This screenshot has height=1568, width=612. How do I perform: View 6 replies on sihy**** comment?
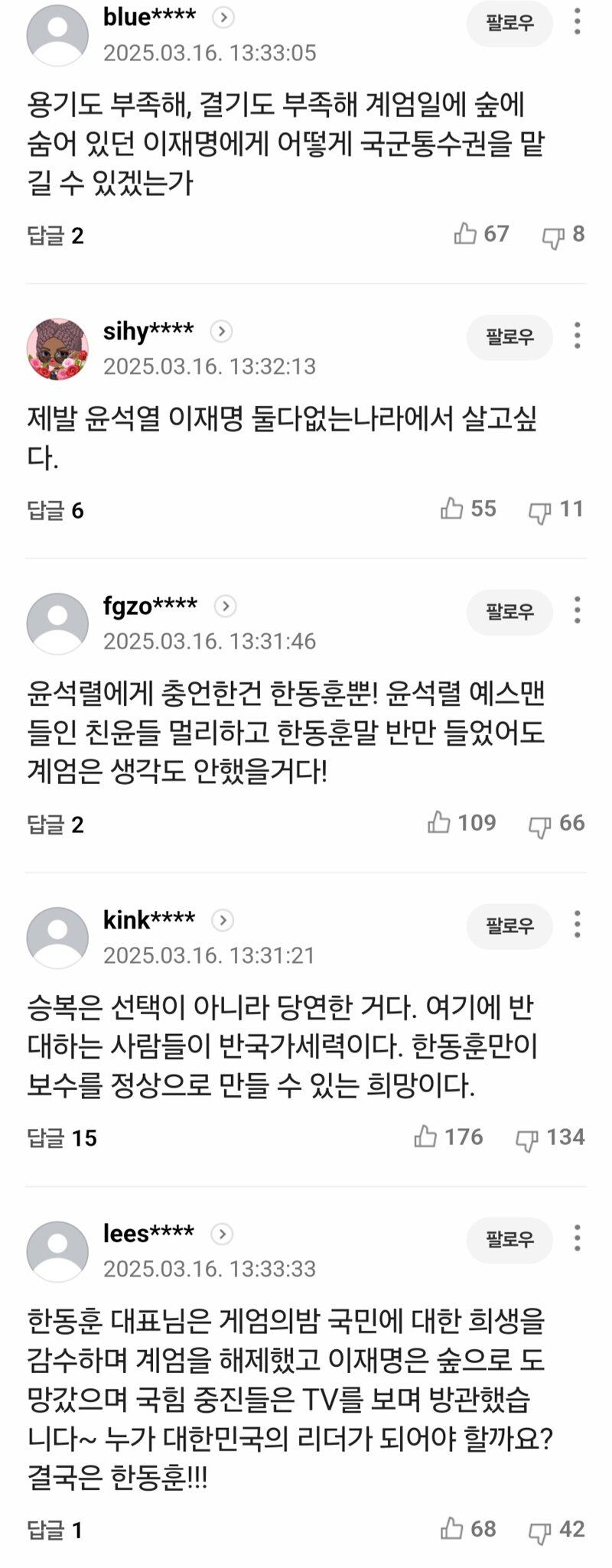(x=55, y=510)
